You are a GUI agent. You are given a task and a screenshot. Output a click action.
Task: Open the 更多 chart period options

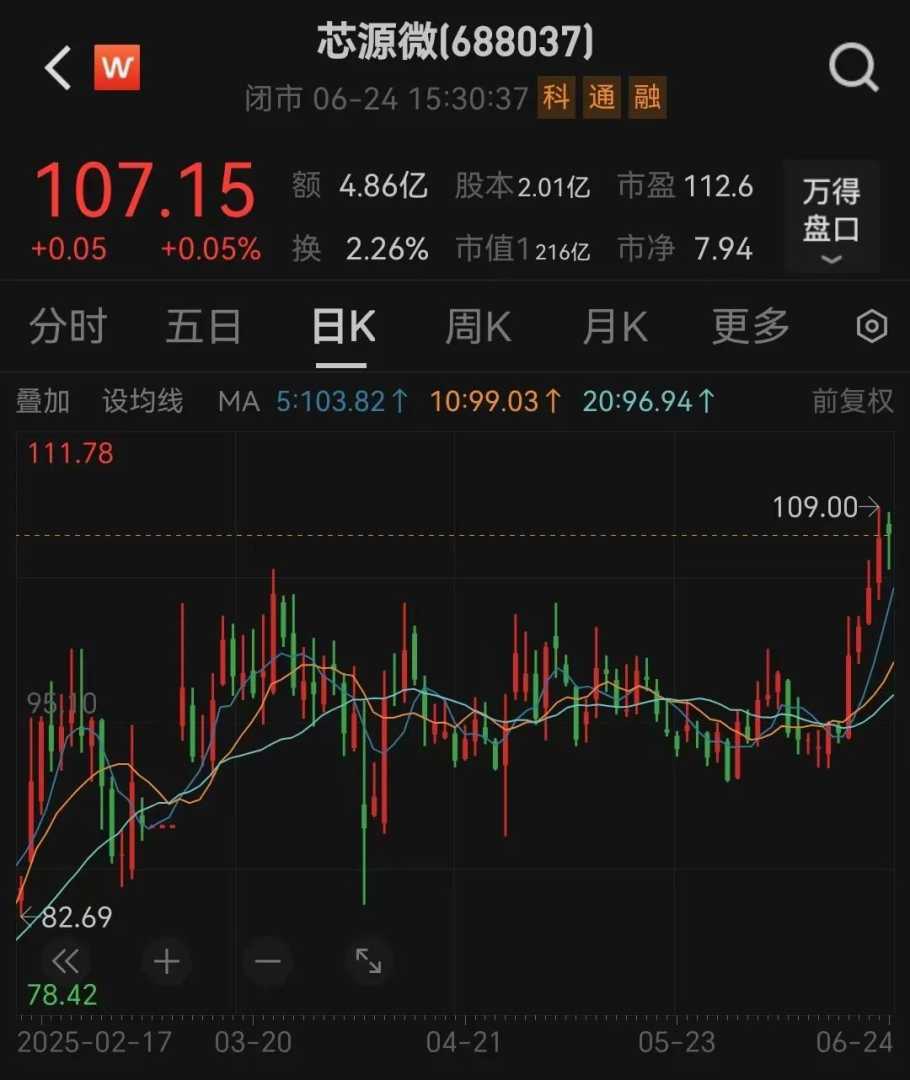coord(751,327)
